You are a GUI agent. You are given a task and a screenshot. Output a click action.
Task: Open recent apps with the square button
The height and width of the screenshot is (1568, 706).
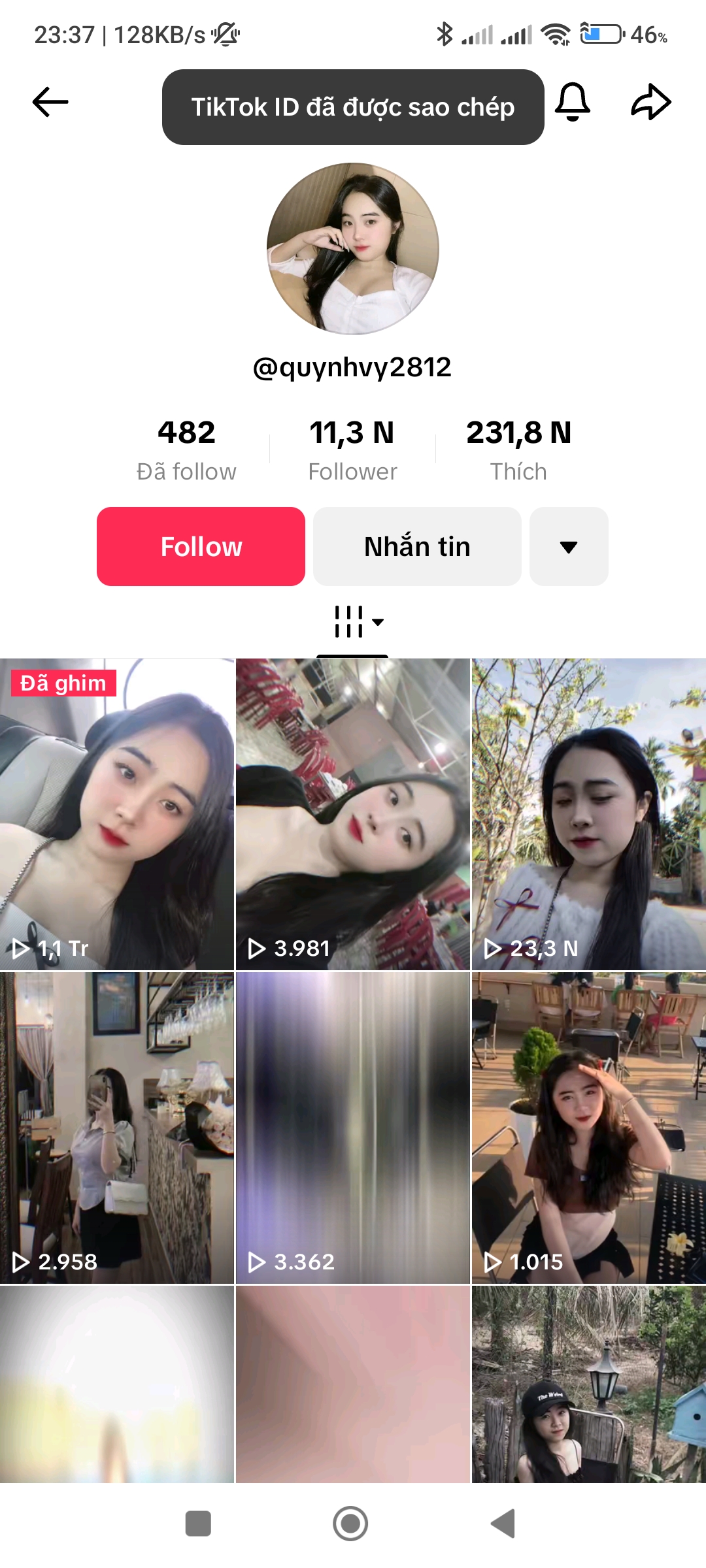pyautogui.click(x=198, y=1524)
